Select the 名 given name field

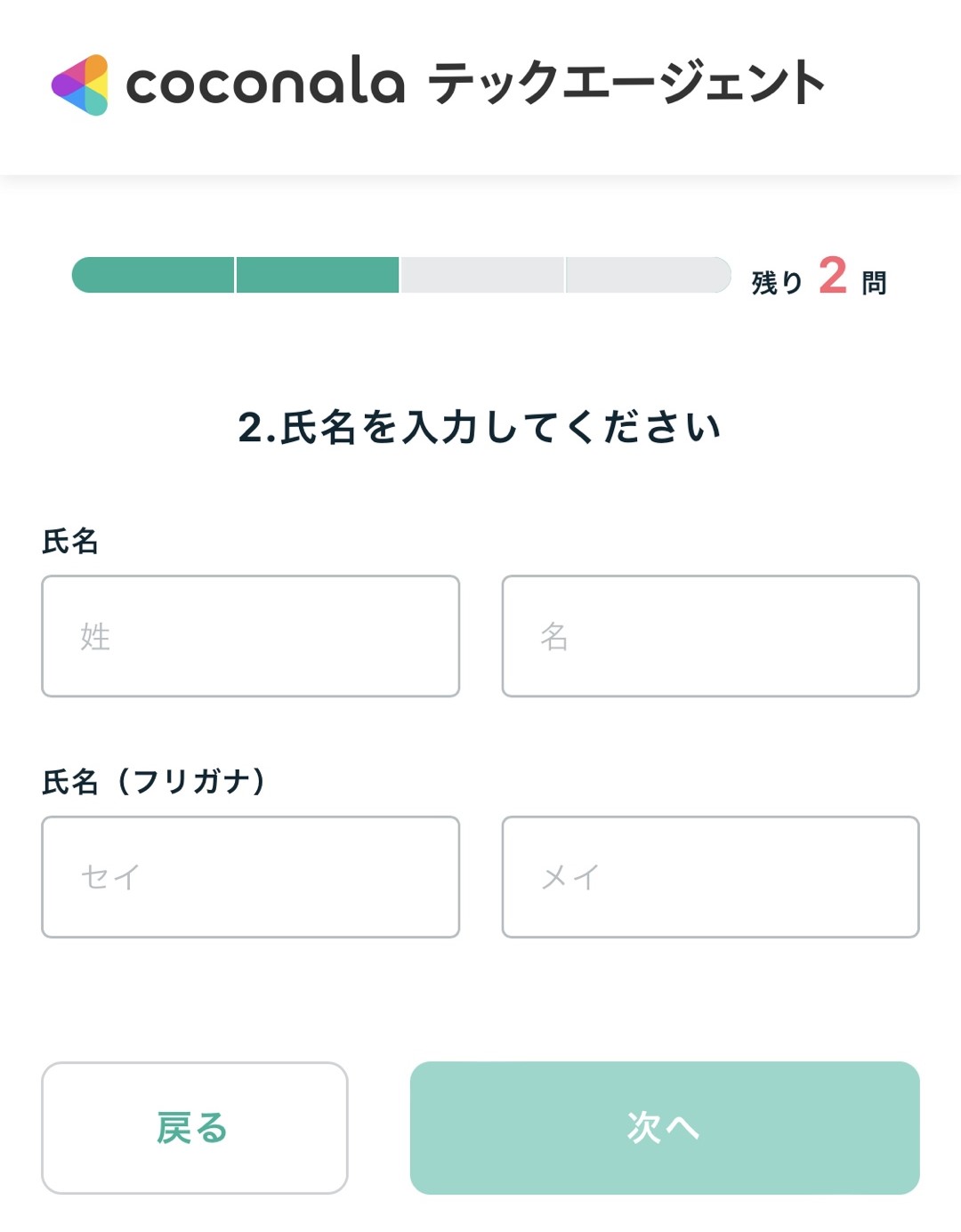pos(709,635)
